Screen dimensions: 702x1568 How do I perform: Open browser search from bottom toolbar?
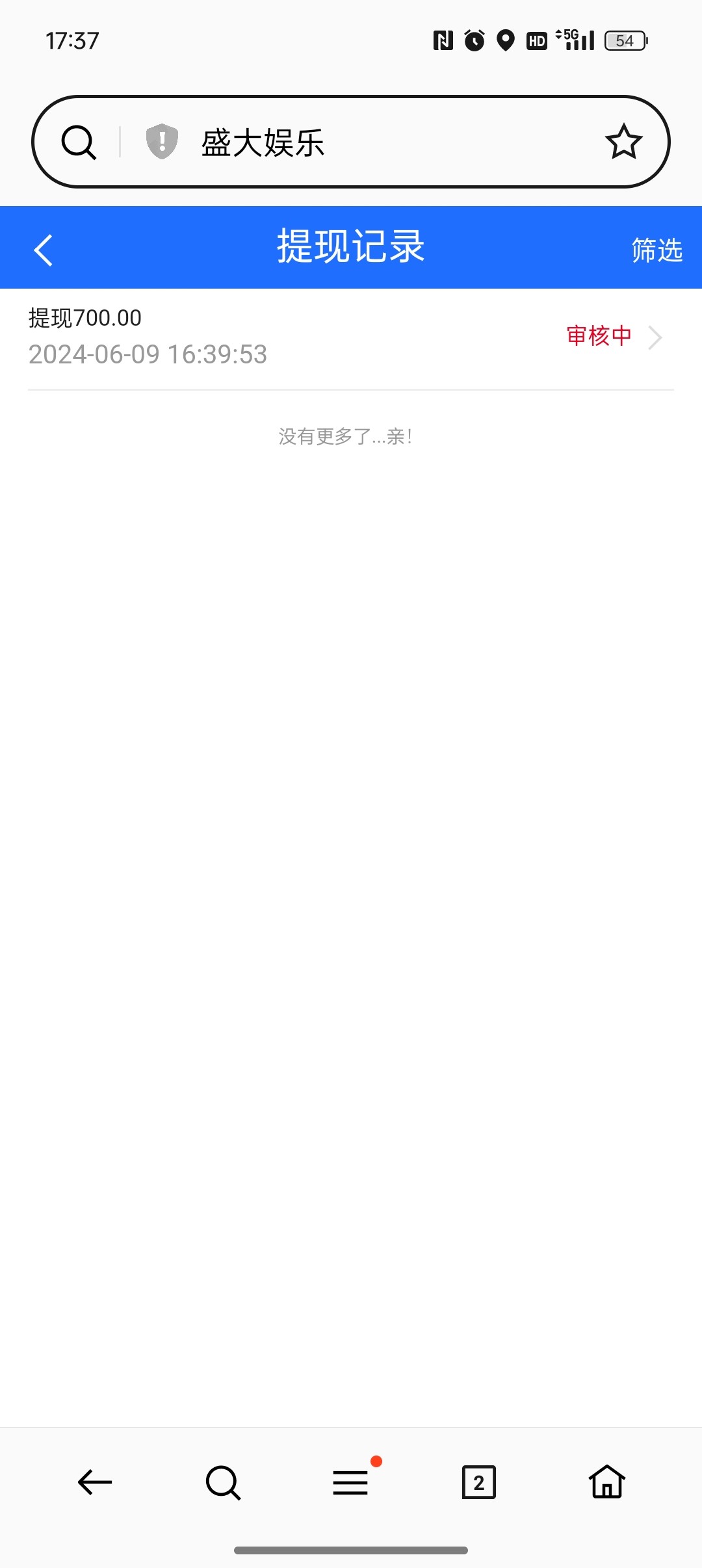point(223,1482)
